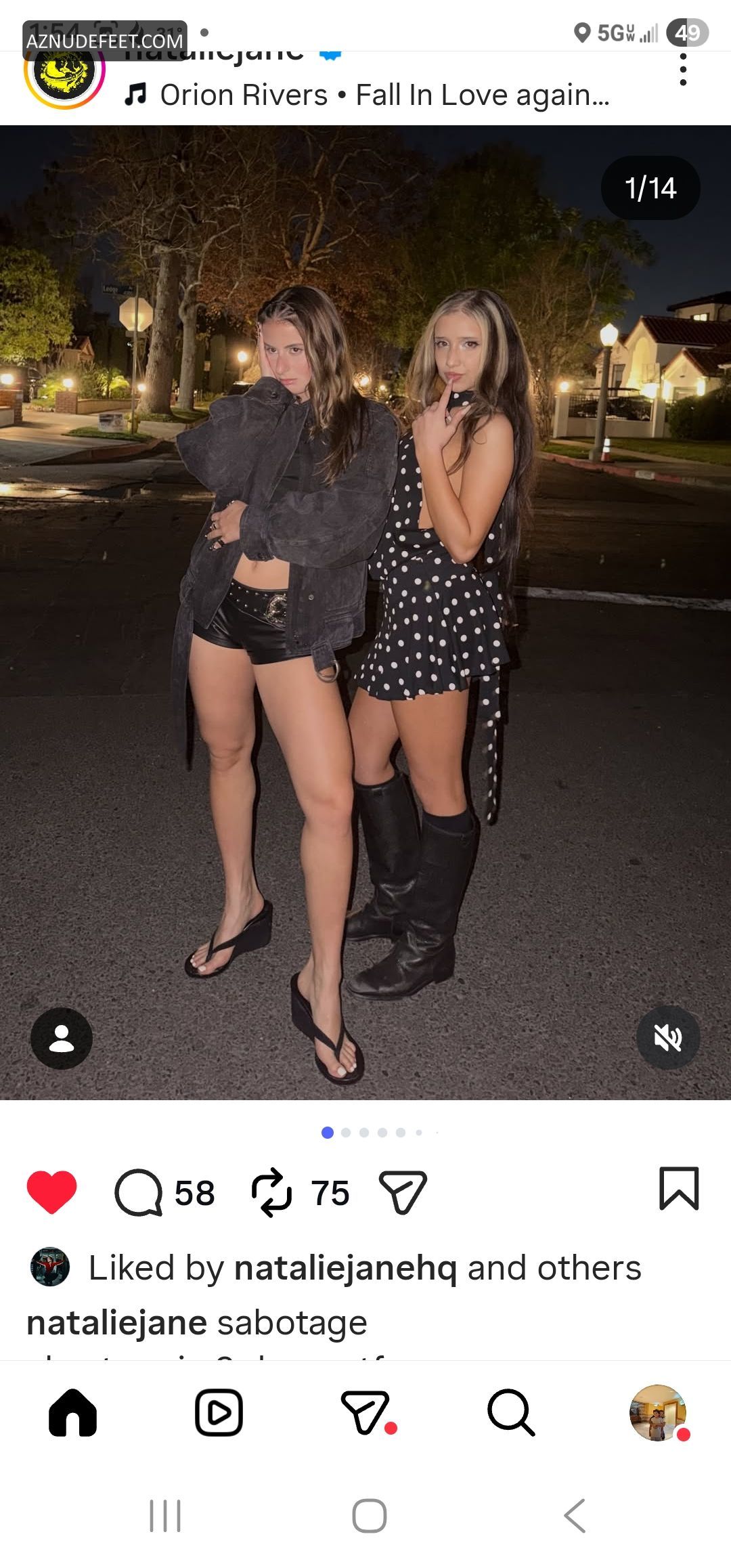Open direct messages in the bottom bar
Image resolution: width=731 pixels, height=1568 pixels.
coord(365,1412)
